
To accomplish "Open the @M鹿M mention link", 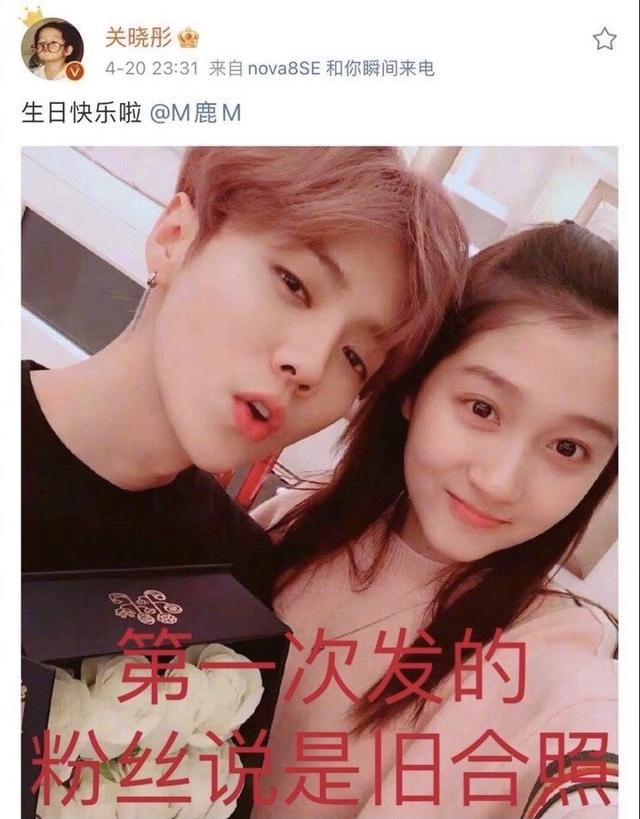I will point(195,113).
